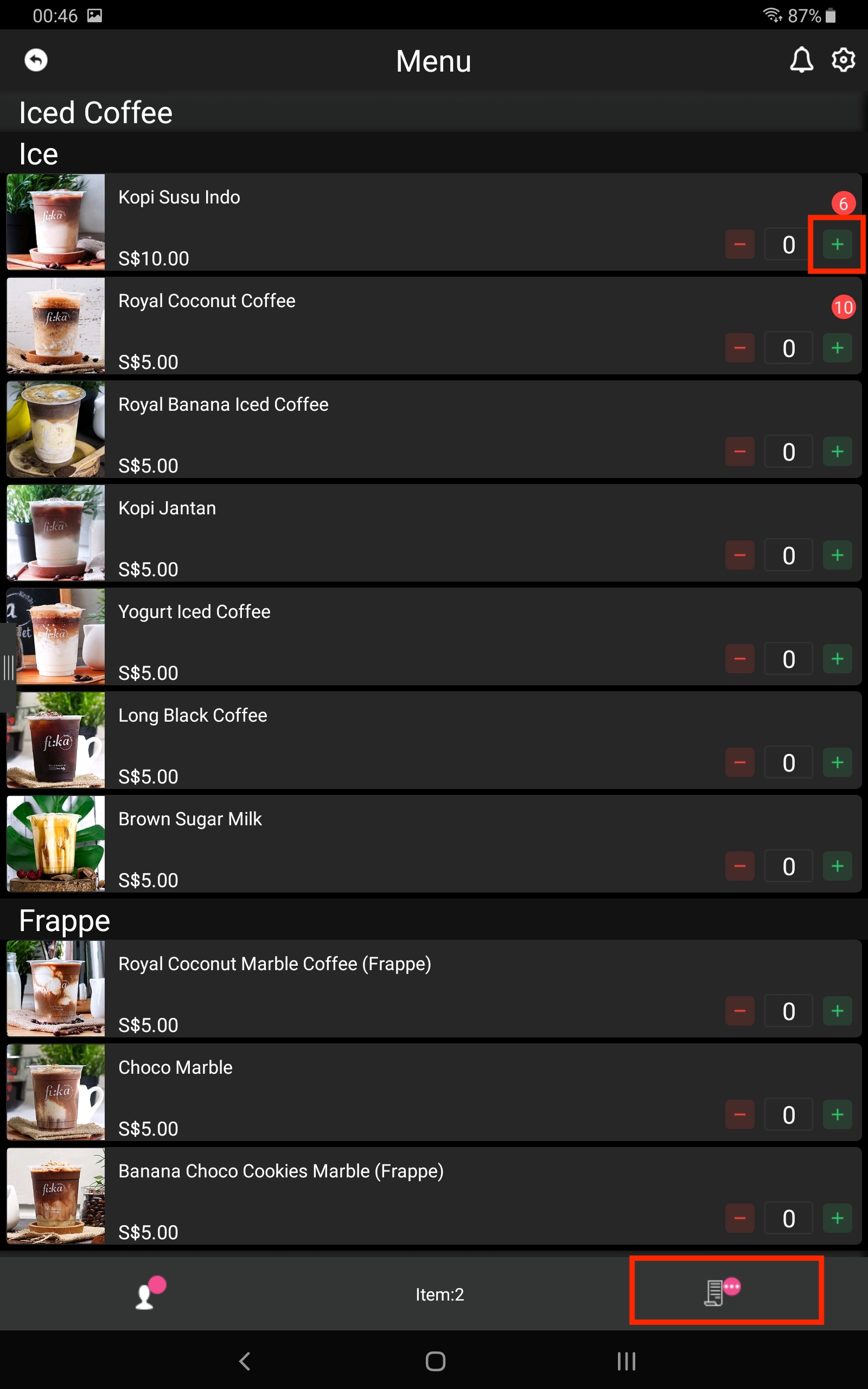Add one Kopi Jantan to order
Viewport: 868px width, 1389px height.
pos(837,556)
